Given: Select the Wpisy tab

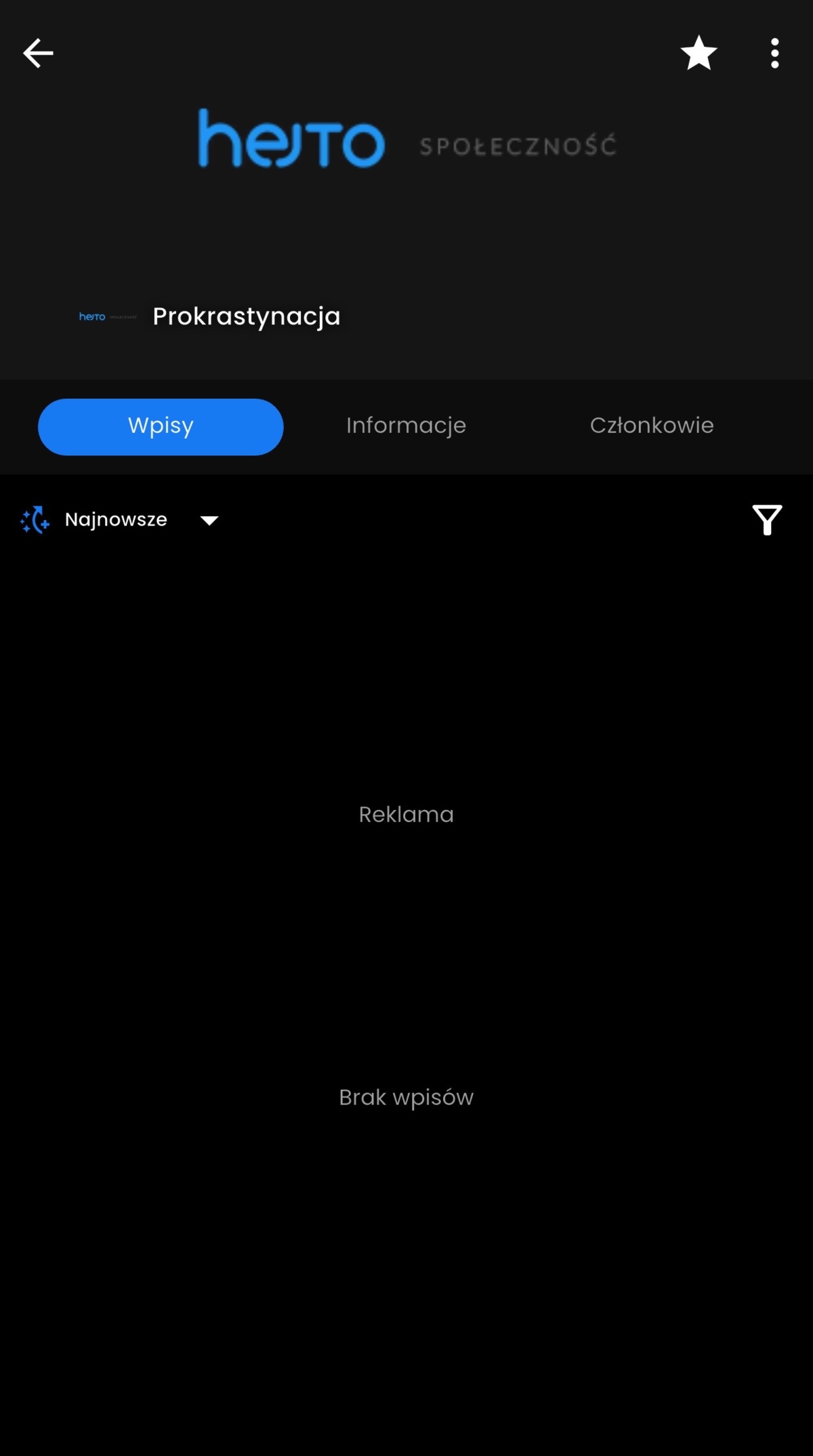Looking at the screenshot, I should 161,427.
